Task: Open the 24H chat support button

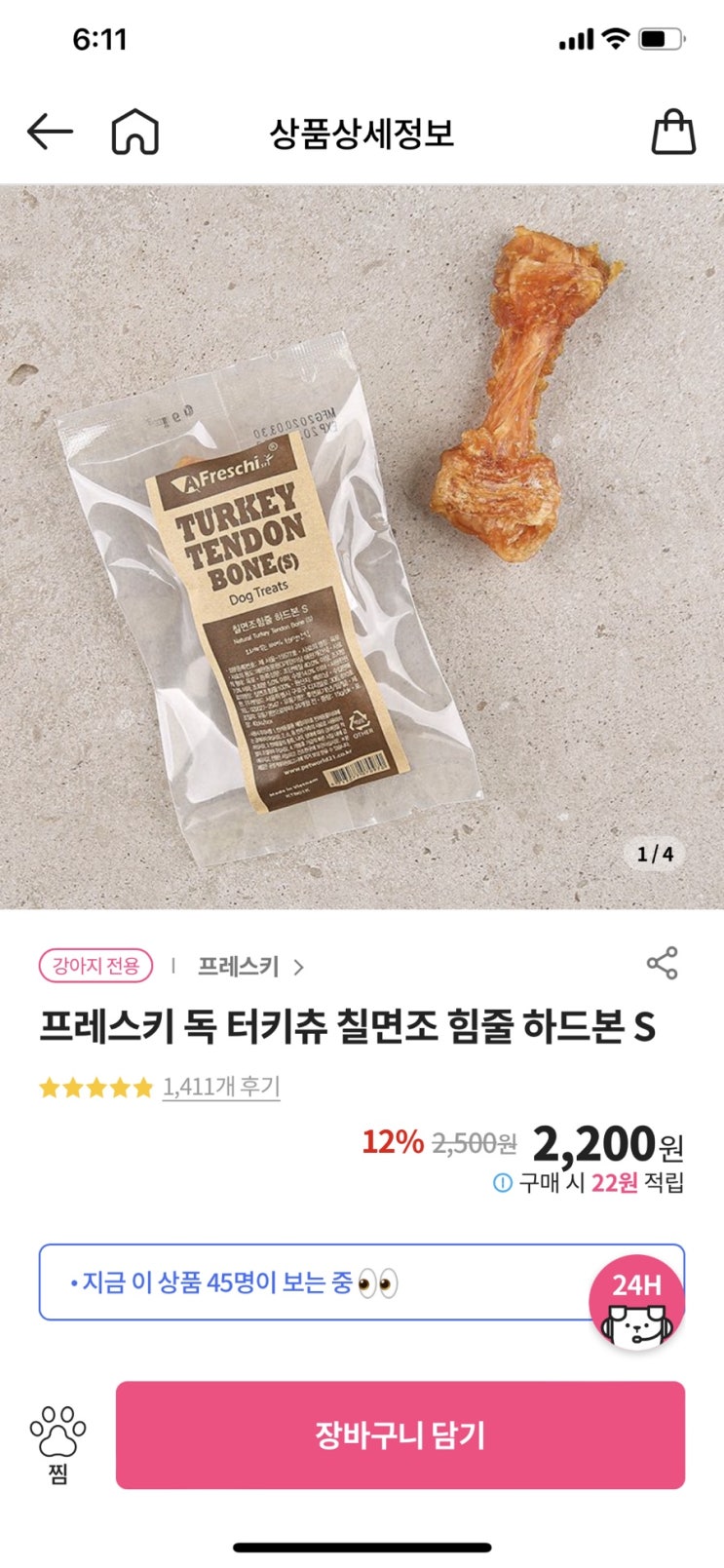Action: (x=636, y=1302)
